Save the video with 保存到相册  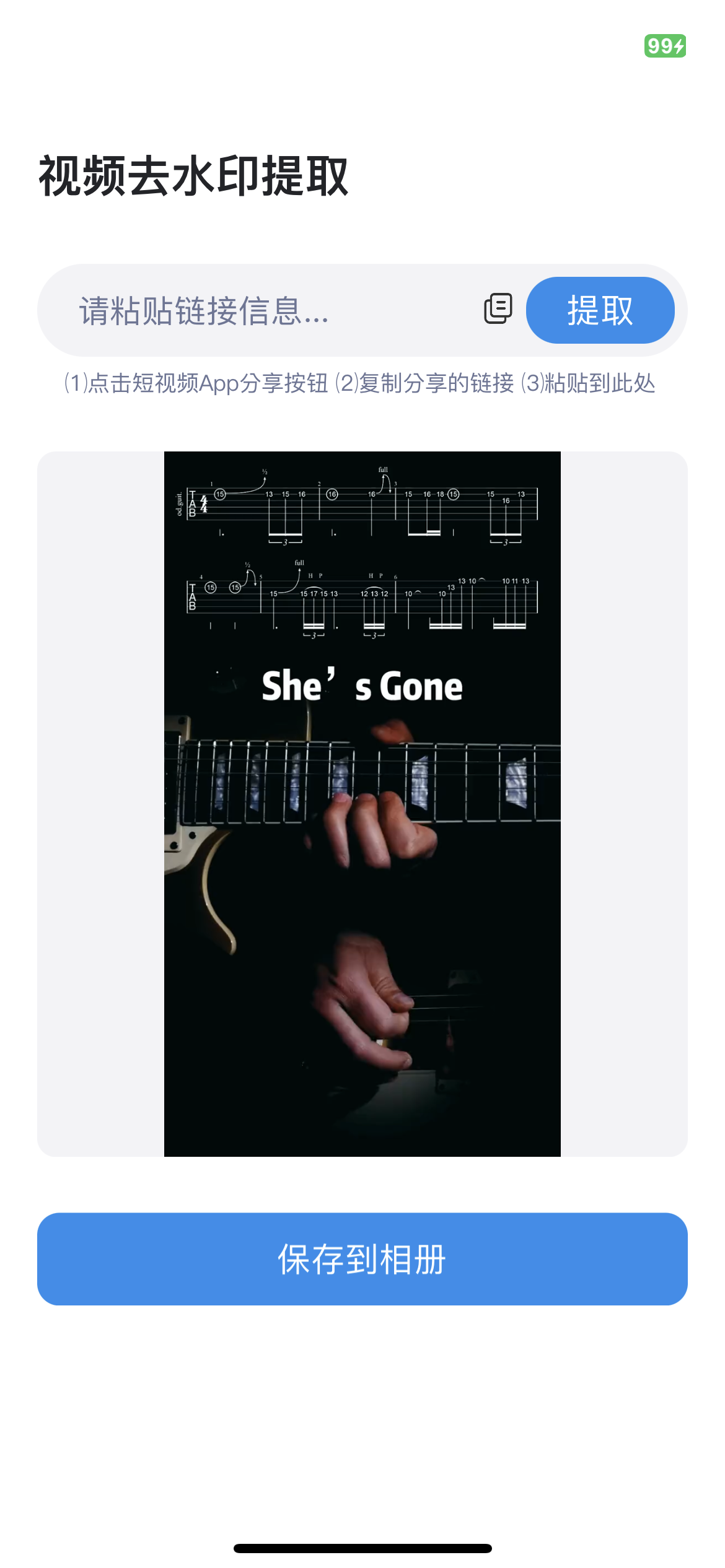362,1259
